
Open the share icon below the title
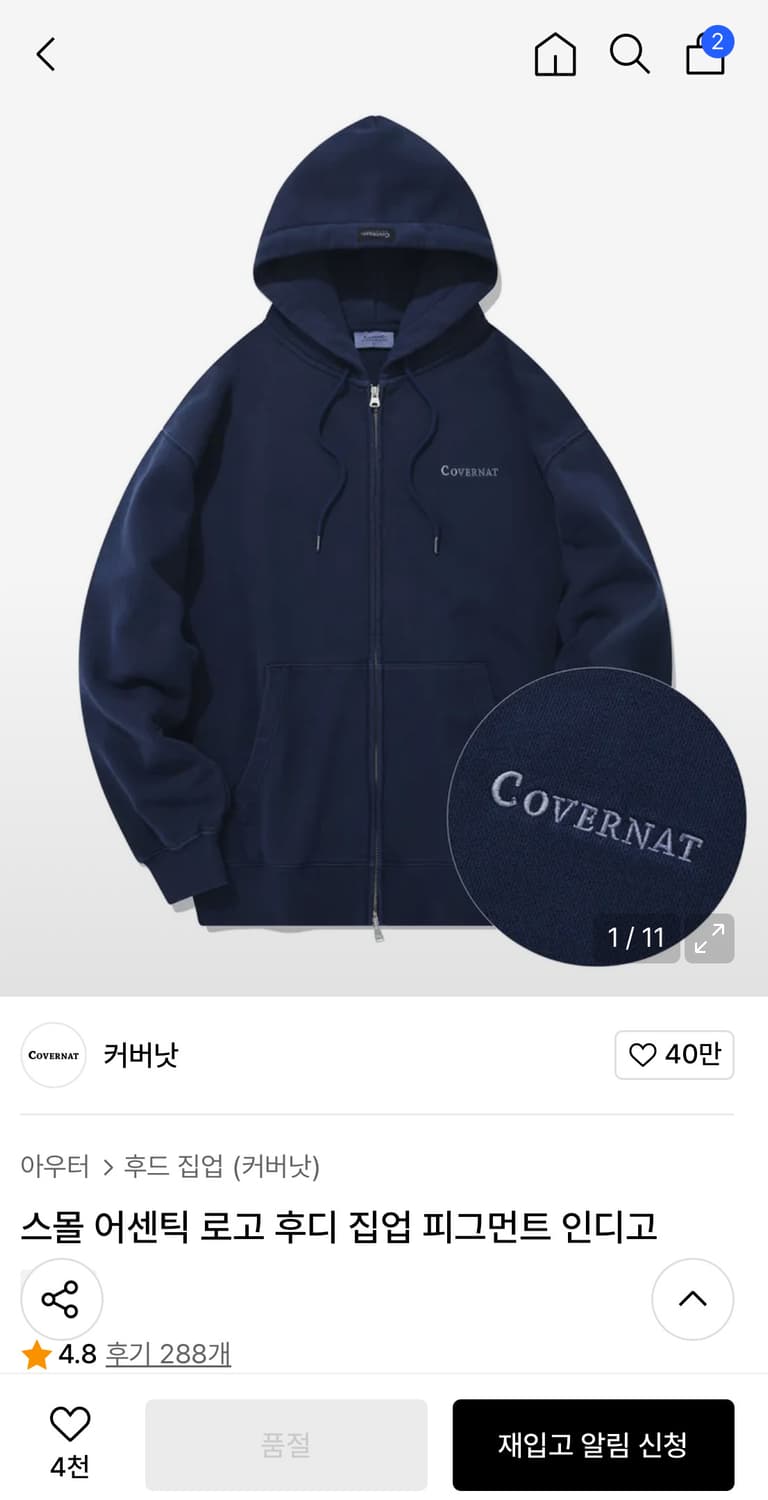(61, 1299)
